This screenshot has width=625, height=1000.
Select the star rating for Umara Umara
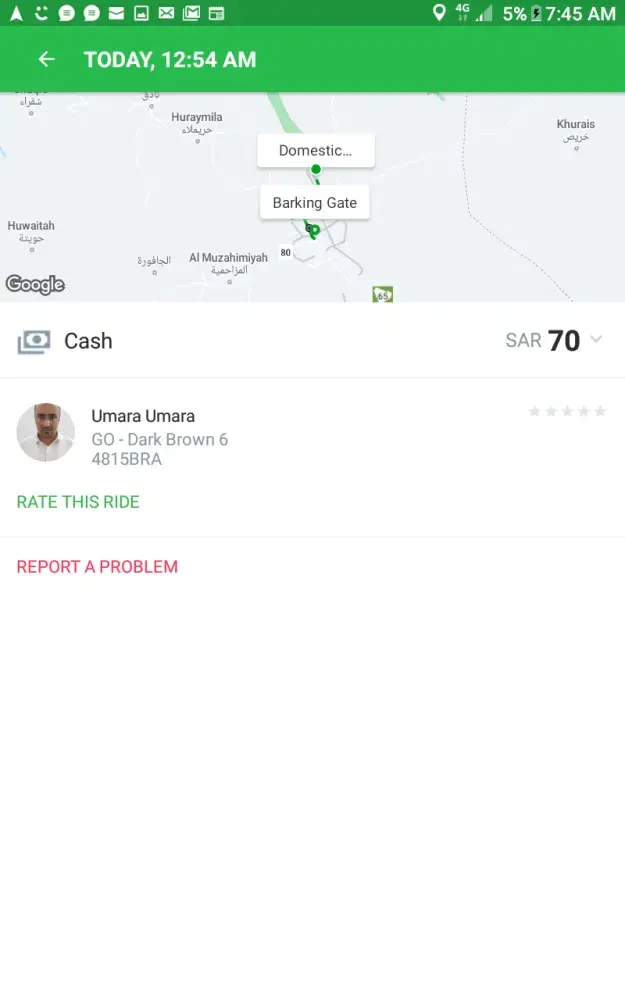tap(567, 411)
